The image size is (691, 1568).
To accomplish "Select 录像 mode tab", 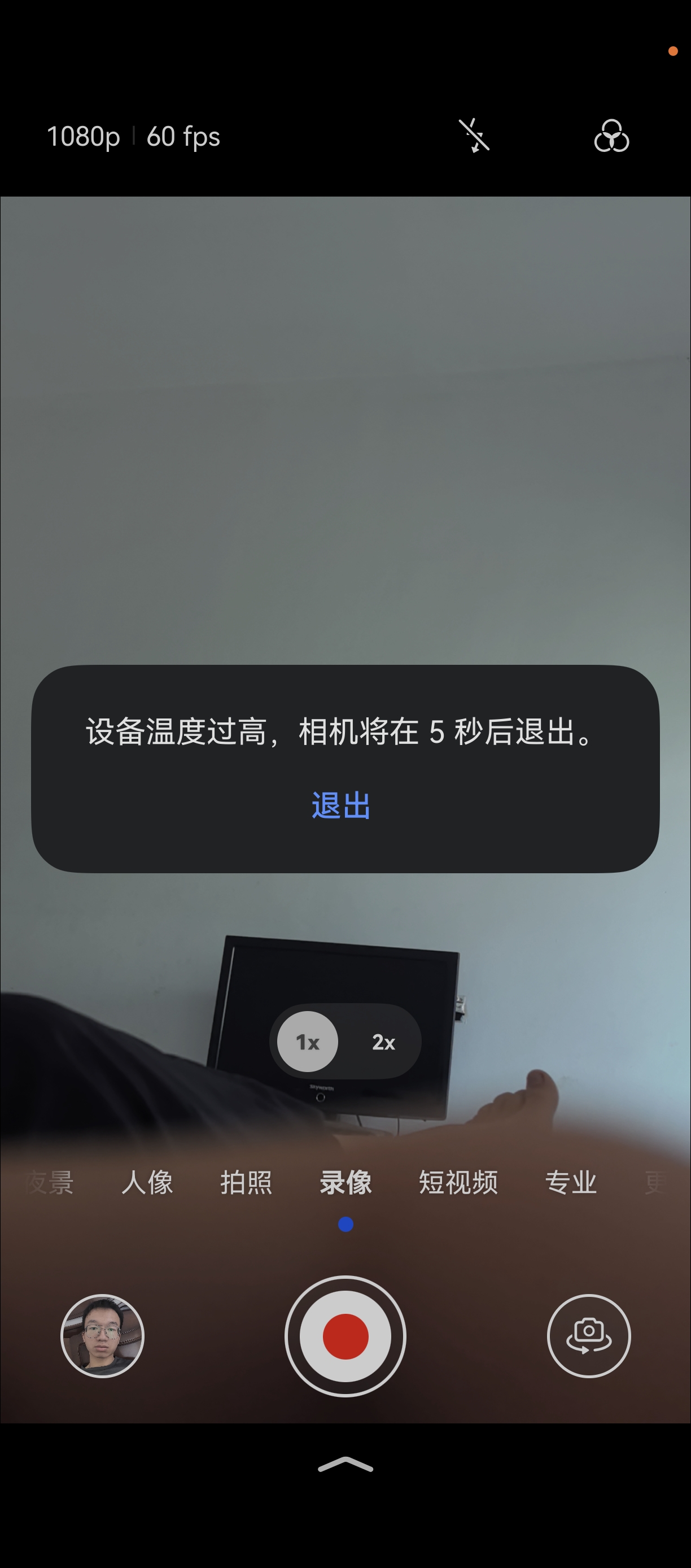I will pos(345,1182).
